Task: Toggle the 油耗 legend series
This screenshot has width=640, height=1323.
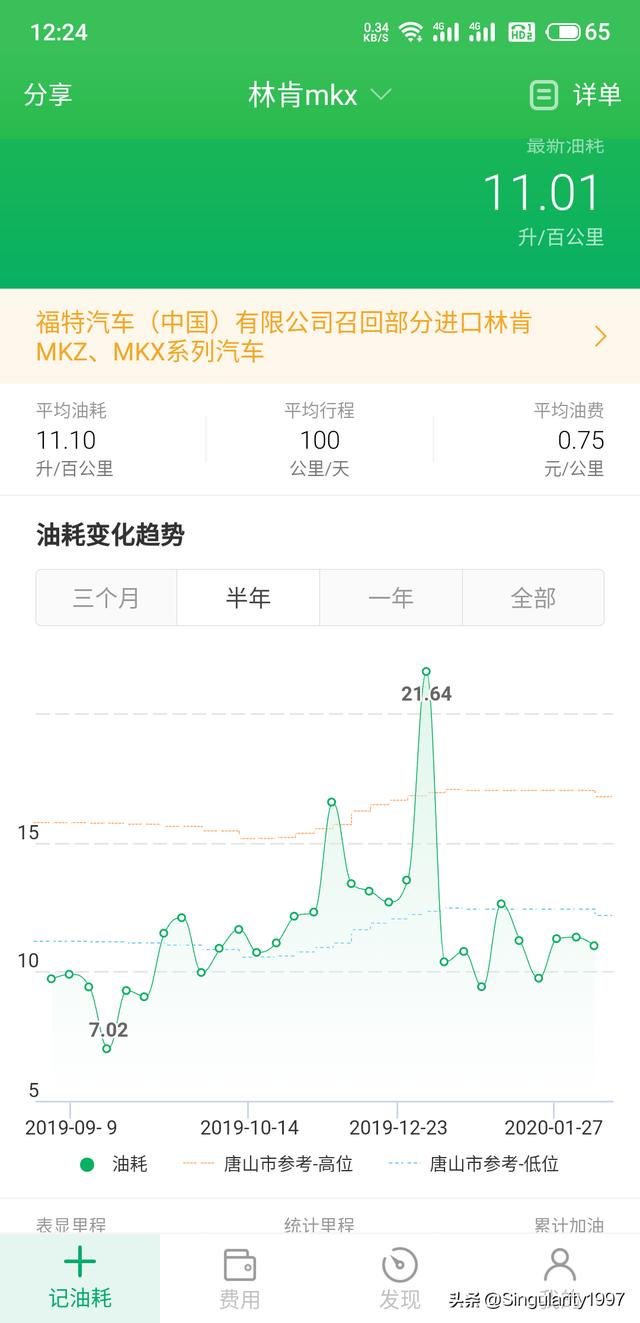Action: tap(115, 1164)
